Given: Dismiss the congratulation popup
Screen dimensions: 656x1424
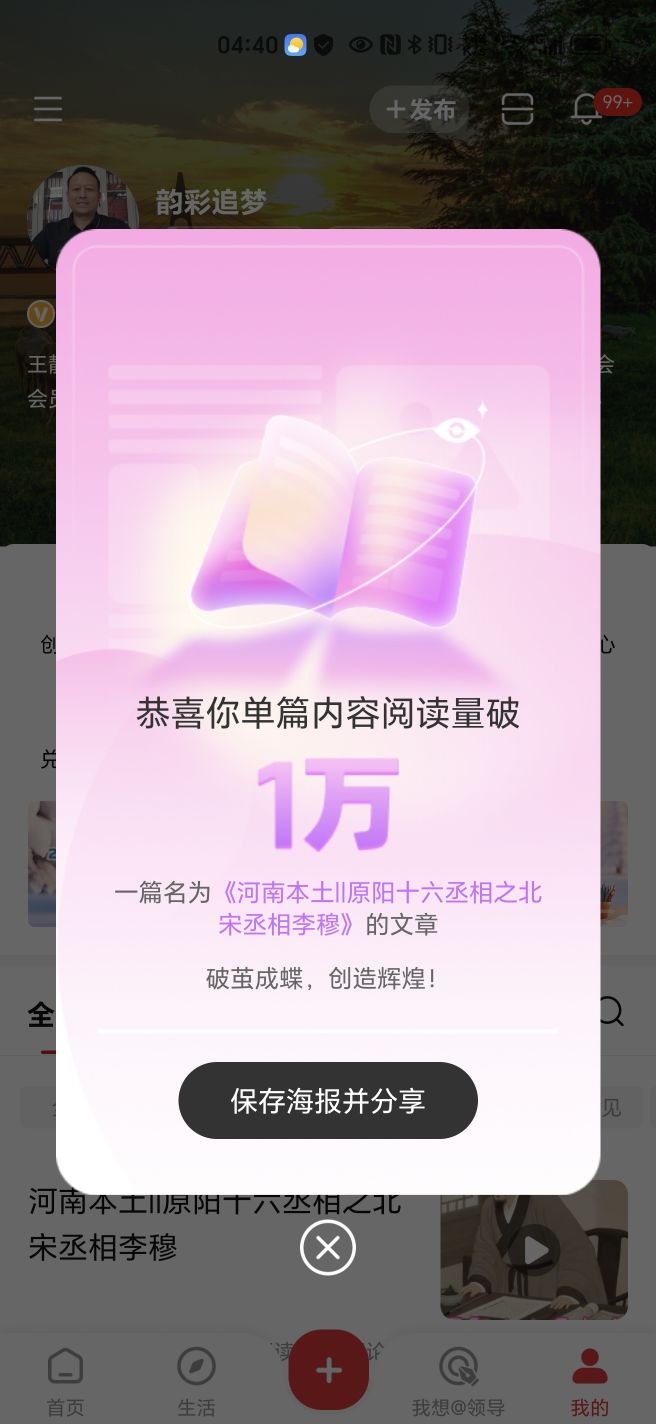Looking at the screenshot, I should (x=328, y=1247).
